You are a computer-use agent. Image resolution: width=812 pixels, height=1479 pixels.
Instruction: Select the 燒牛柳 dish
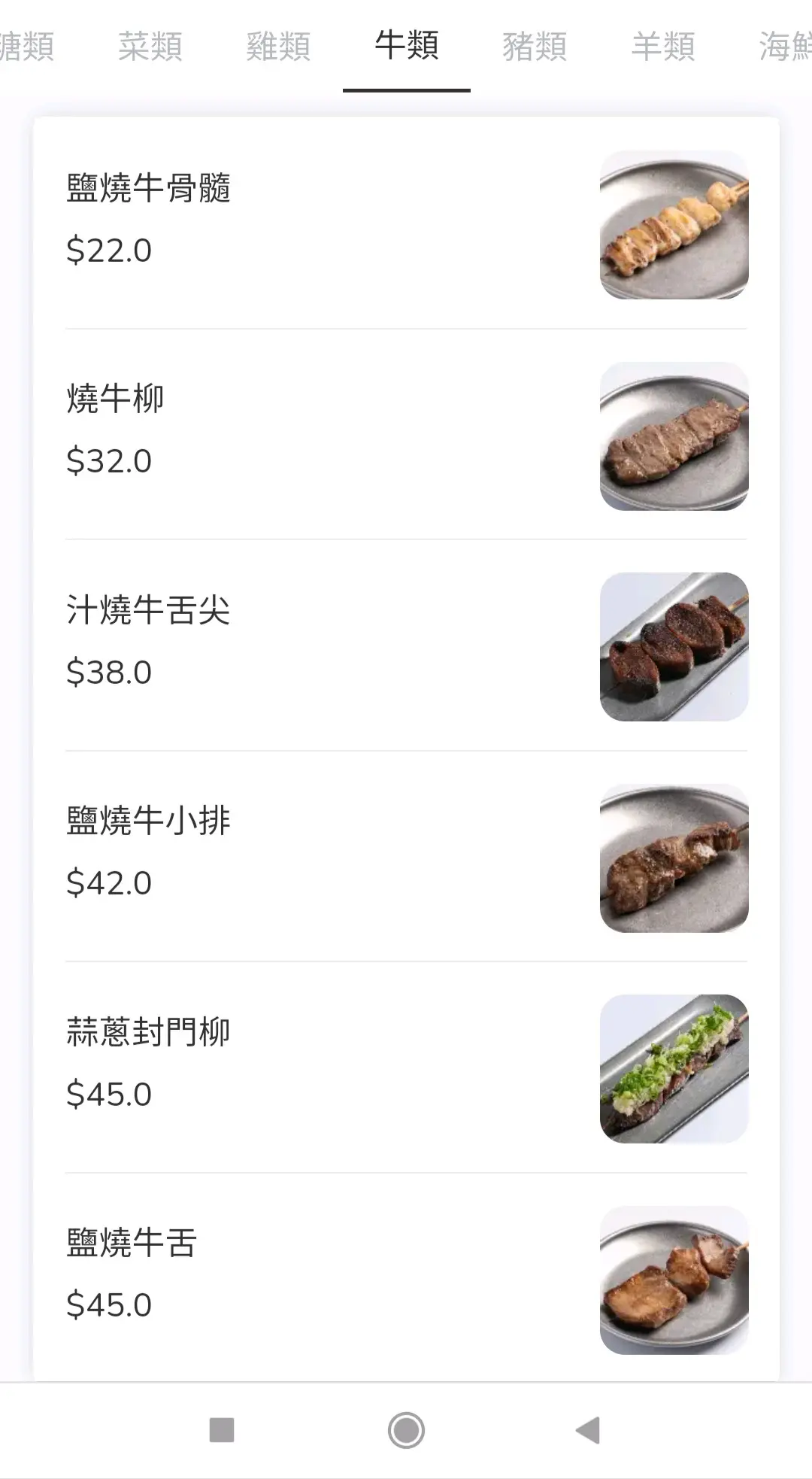click(x=406, y=435)
